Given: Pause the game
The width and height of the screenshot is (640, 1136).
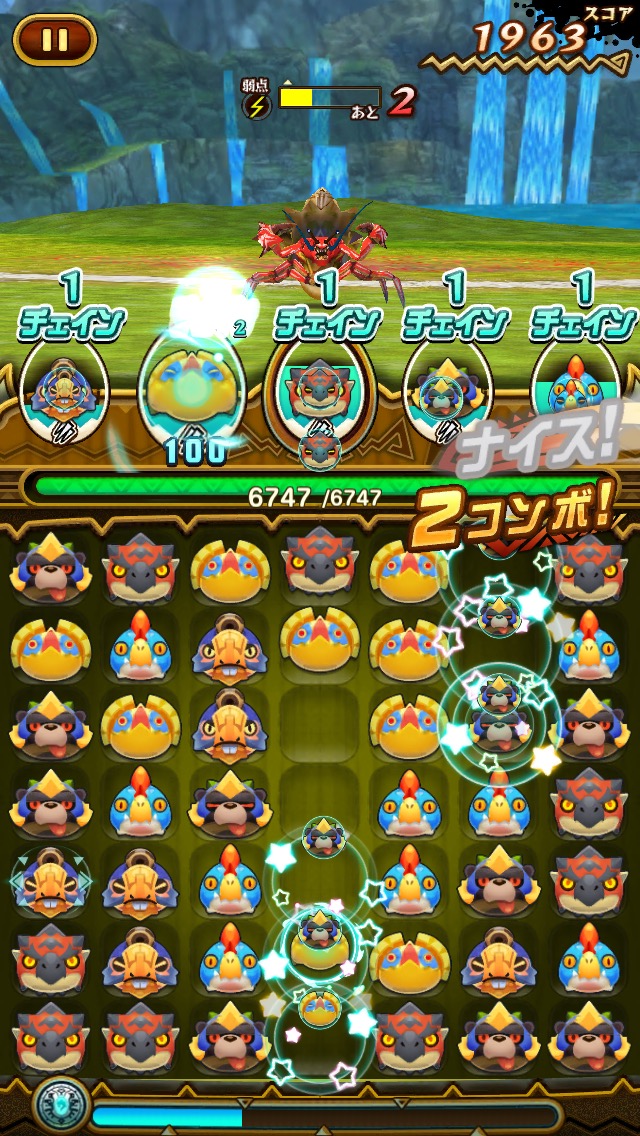Looking at the screenshot, I should click(55, 39).
